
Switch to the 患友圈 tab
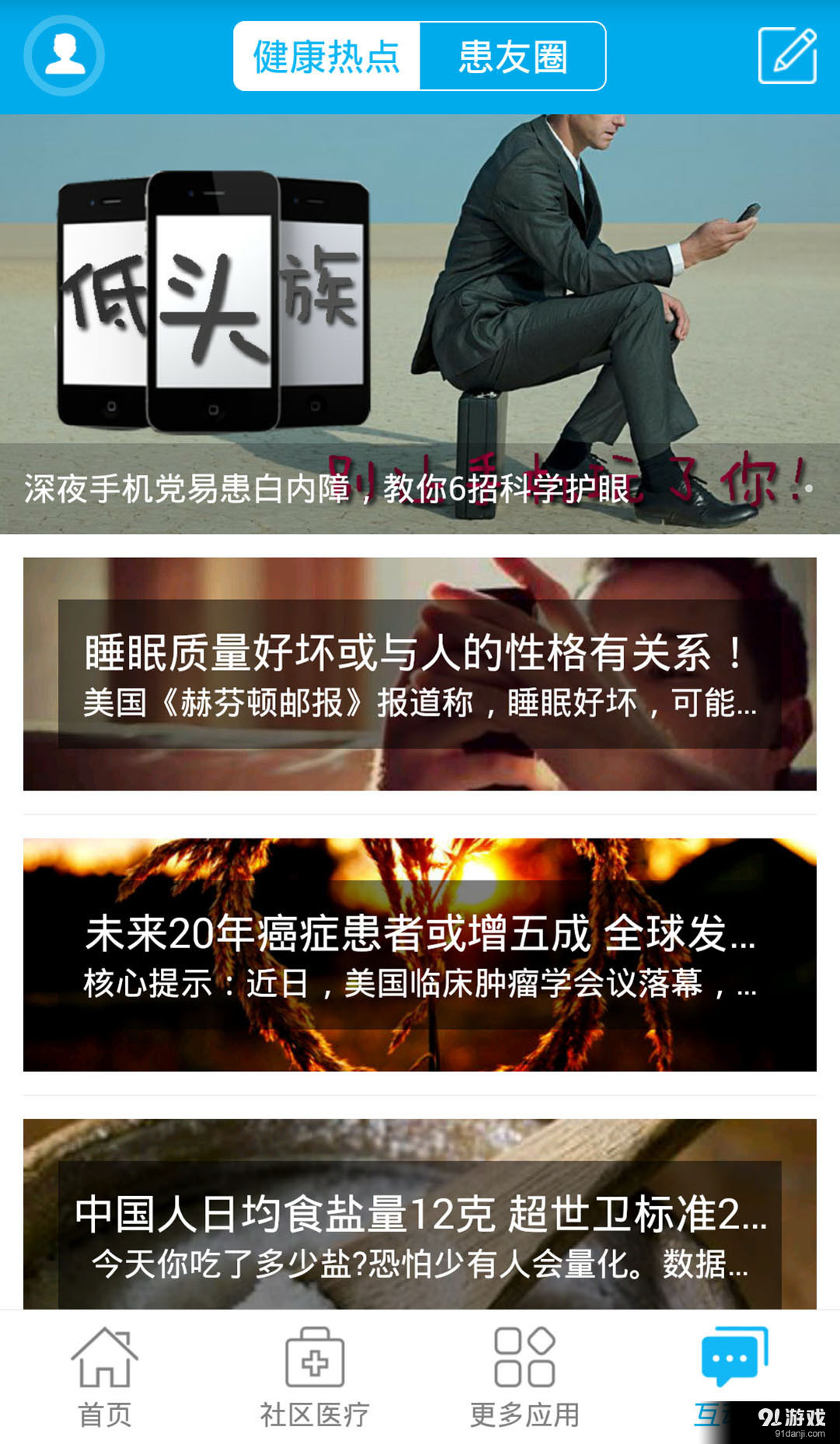click(513, 56)
